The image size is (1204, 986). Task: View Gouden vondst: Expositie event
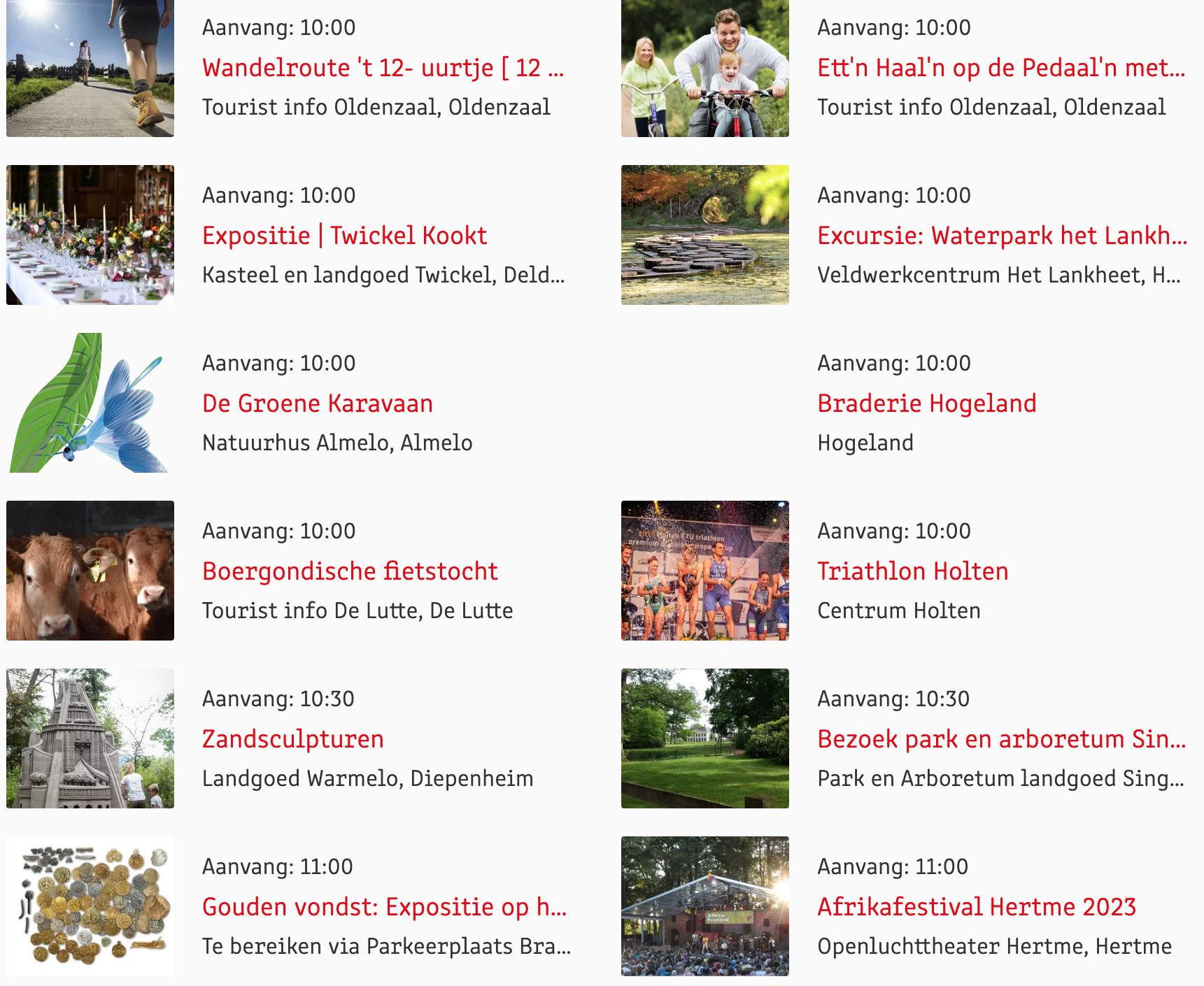click(384, 907)
